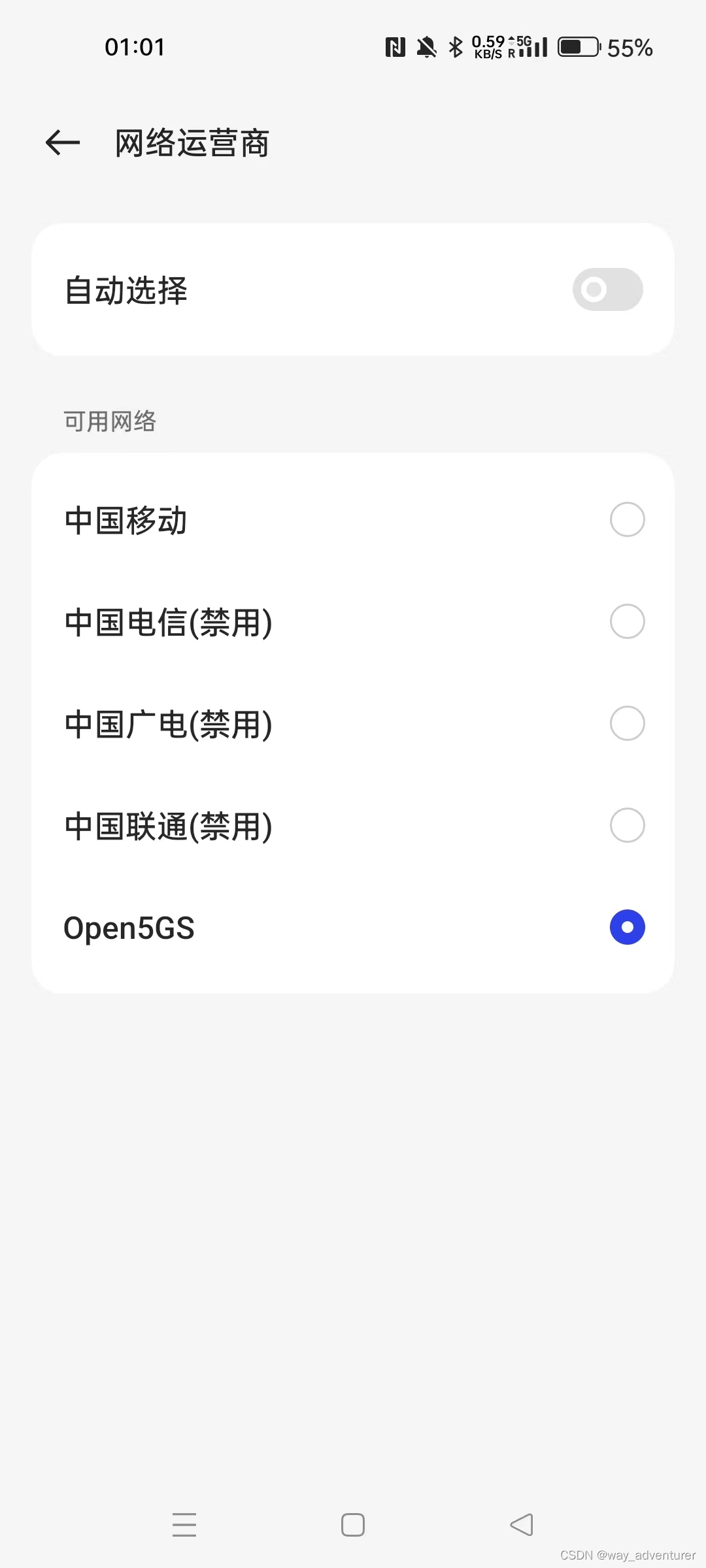This screenshot has height=1568, width=706.
Task: Tap the NFC status bar icon
Action: (394, 47)
